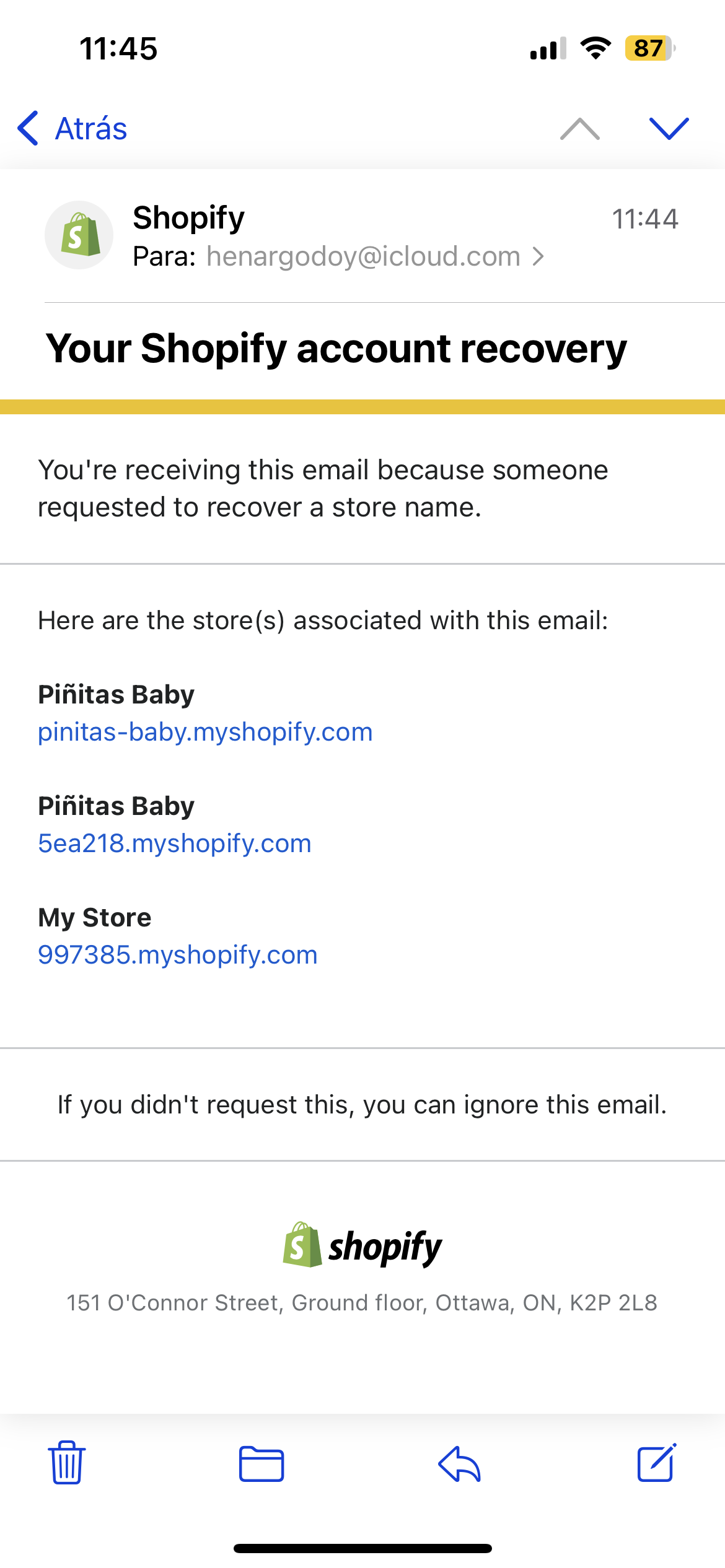Screen dimensions: 725x1568
Task: Open recipient henargodoy@icloud.com details
Action: point(364,256)
